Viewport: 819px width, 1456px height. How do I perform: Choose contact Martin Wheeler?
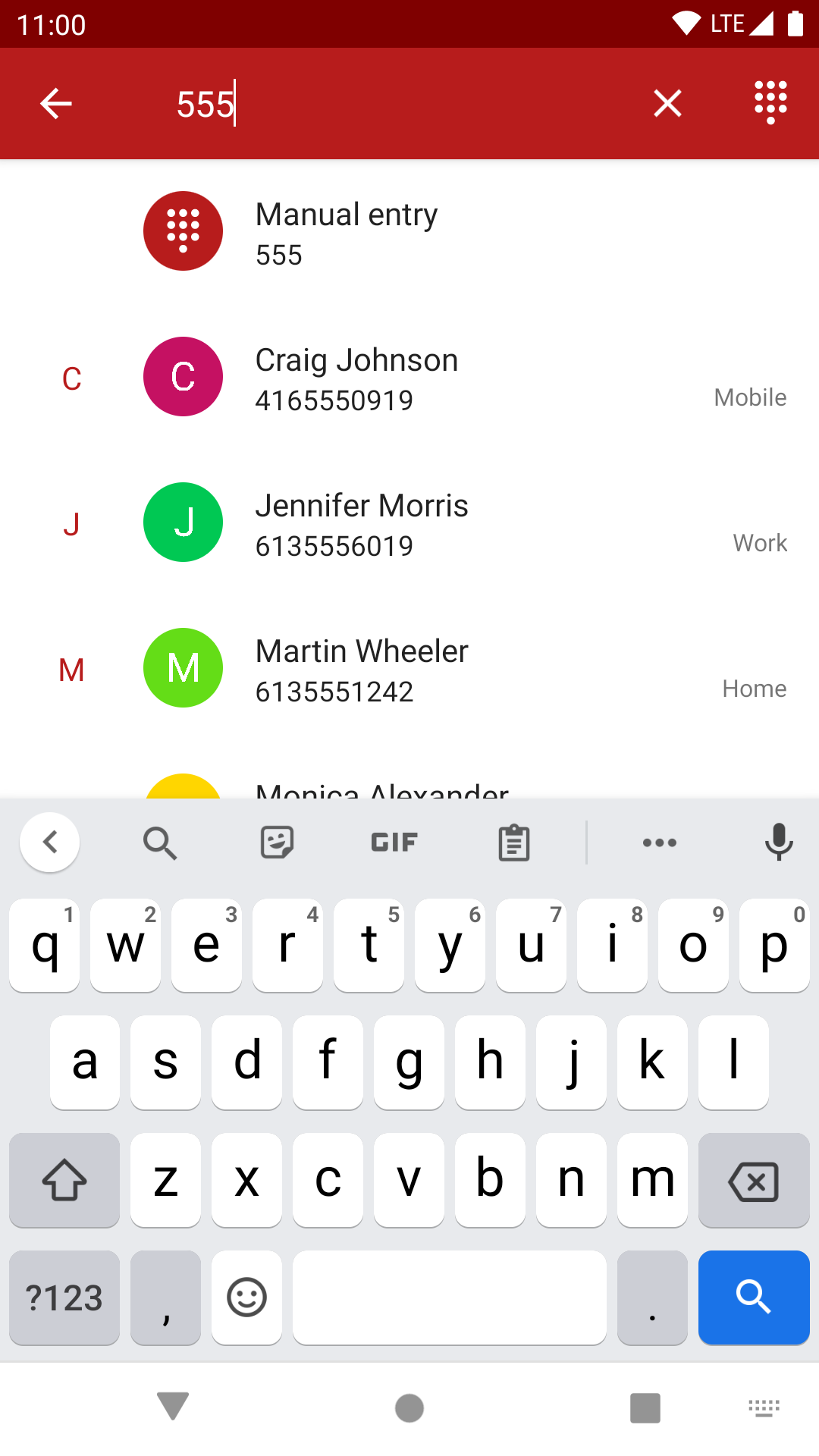(x=409, y=669)
